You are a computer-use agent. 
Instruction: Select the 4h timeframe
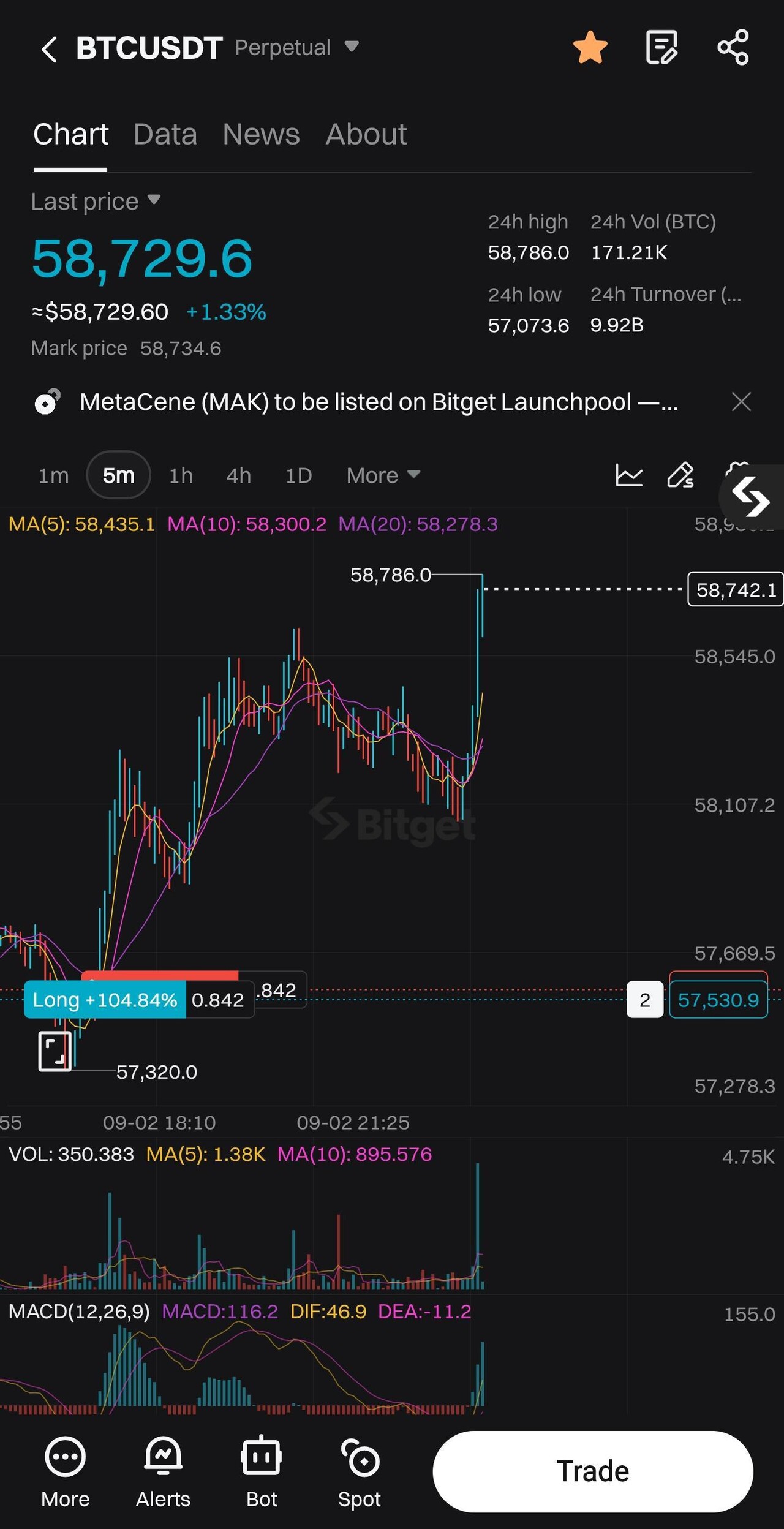point(238,475)
